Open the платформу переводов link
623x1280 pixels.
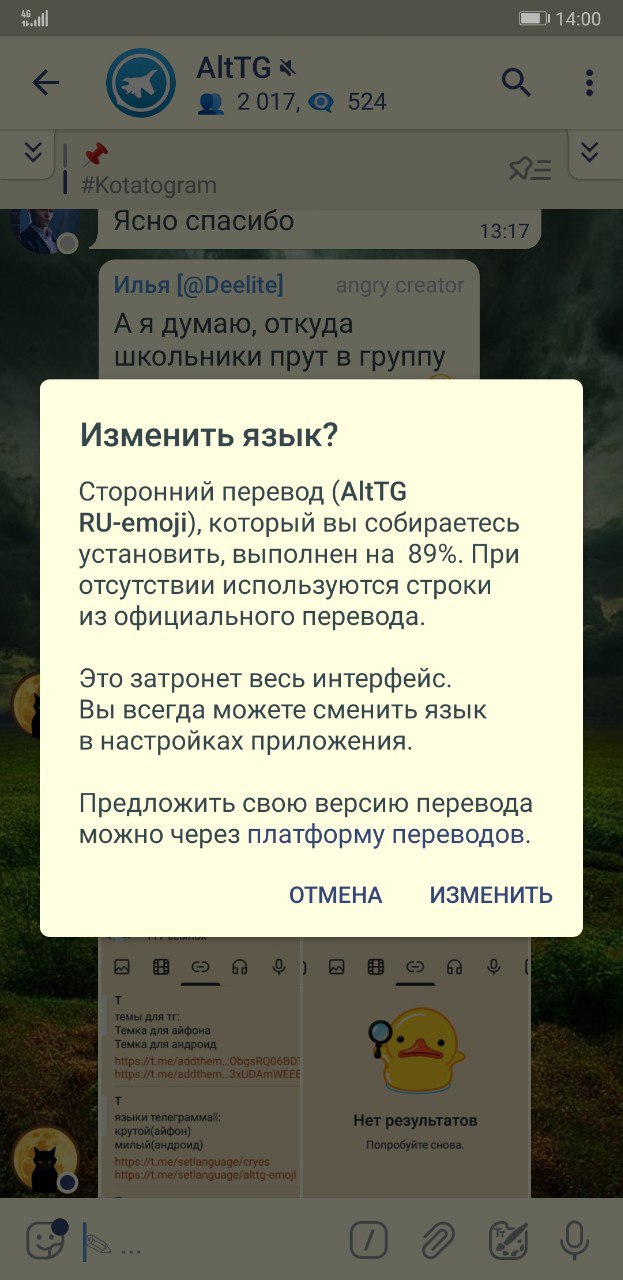[x=387, y=835]
